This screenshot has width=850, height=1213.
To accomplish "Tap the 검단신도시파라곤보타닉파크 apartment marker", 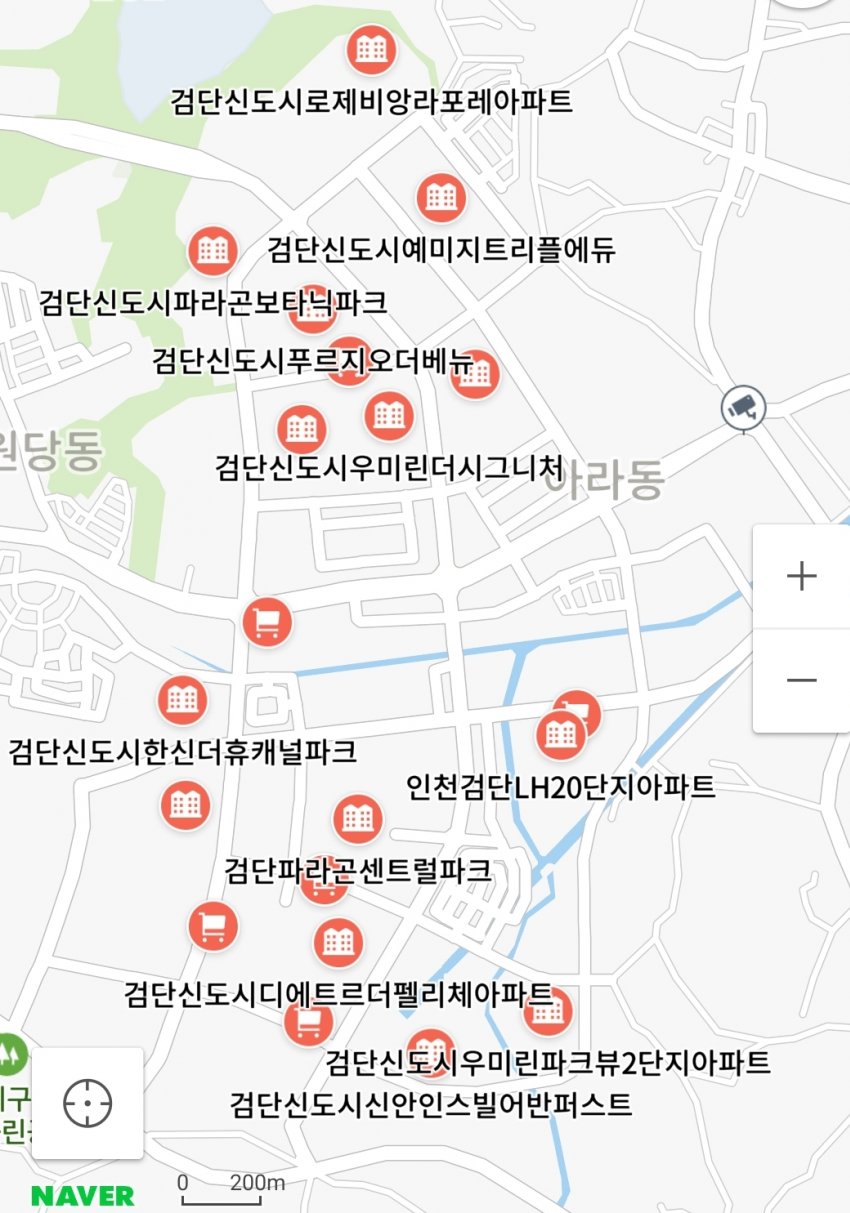I will click(212, 250).
